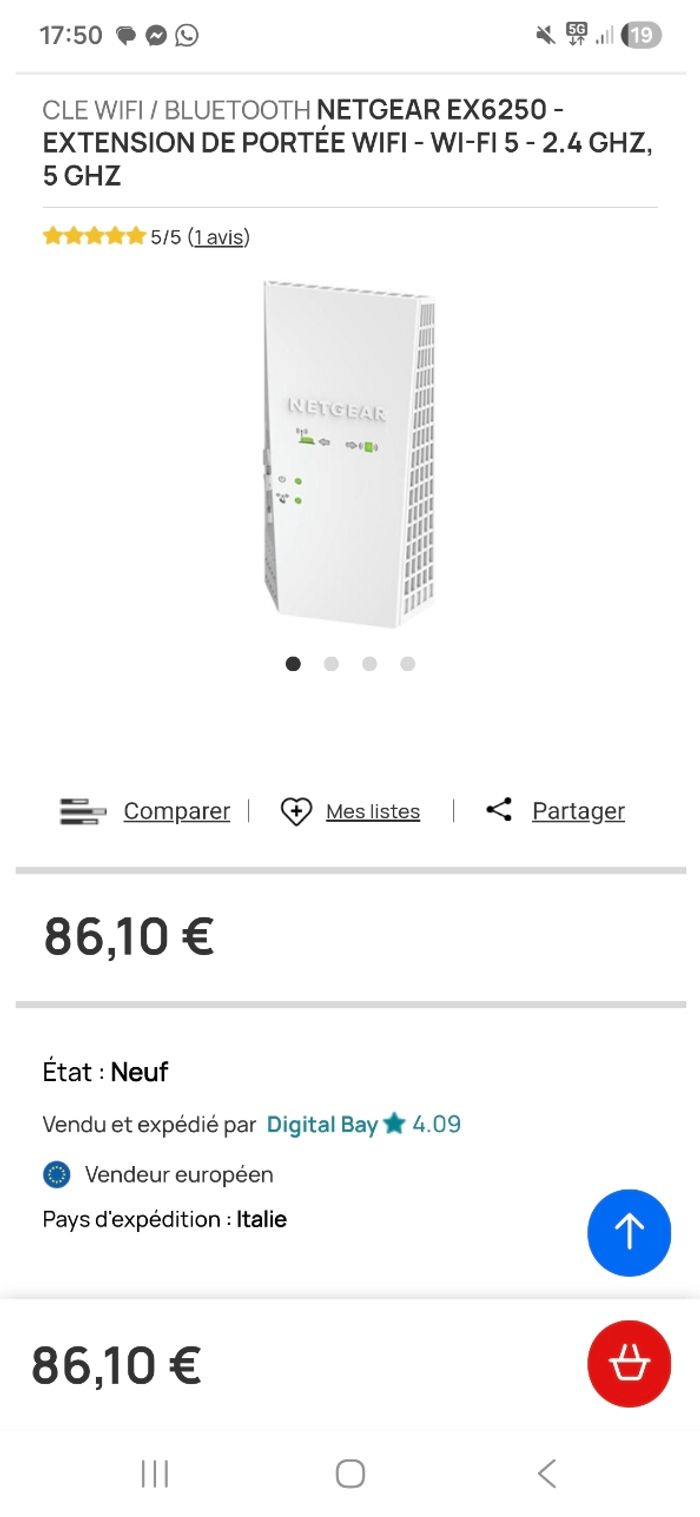Open the Digital Bay seller page

[322, 1125]
